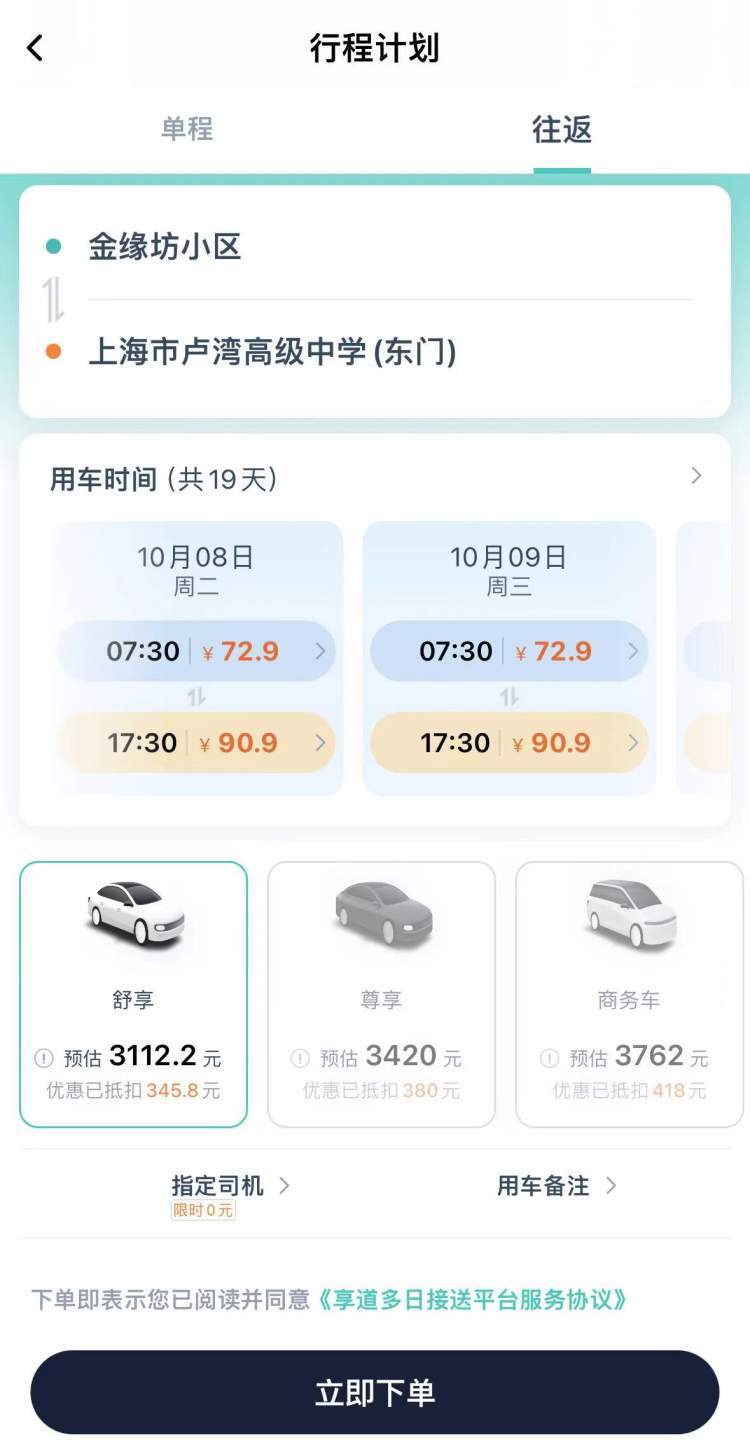
Task: Open 10月08日 07:30 morning trip
Action: point(196,652)
